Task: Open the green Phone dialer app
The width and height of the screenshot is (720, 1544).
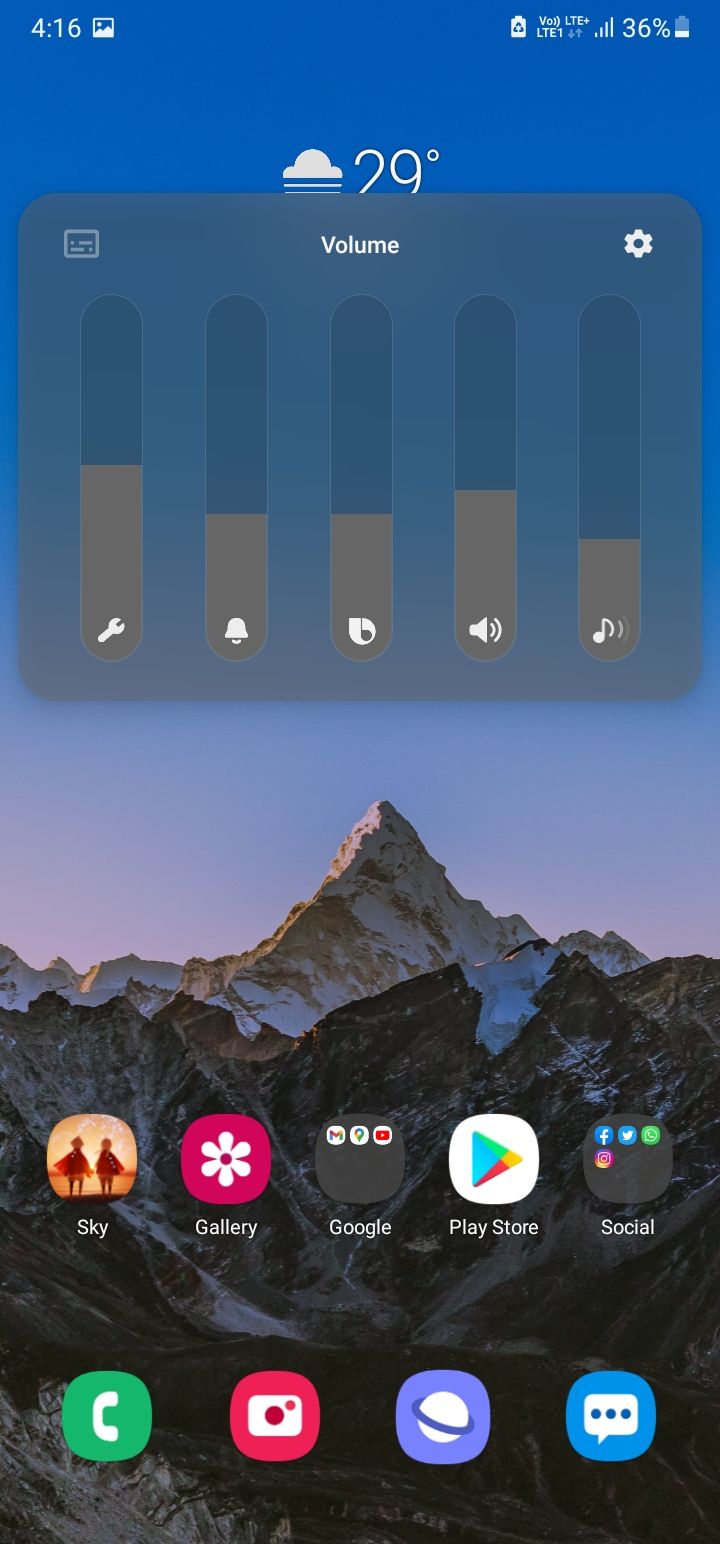Action: (107, 1416)
